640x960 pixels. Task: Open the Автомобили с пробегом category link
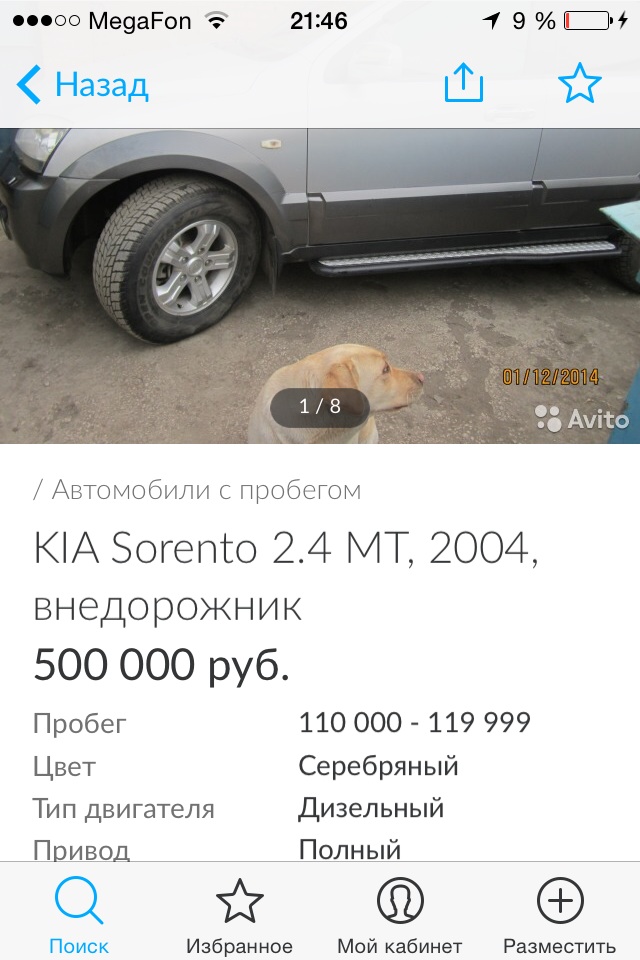(206, 490)
